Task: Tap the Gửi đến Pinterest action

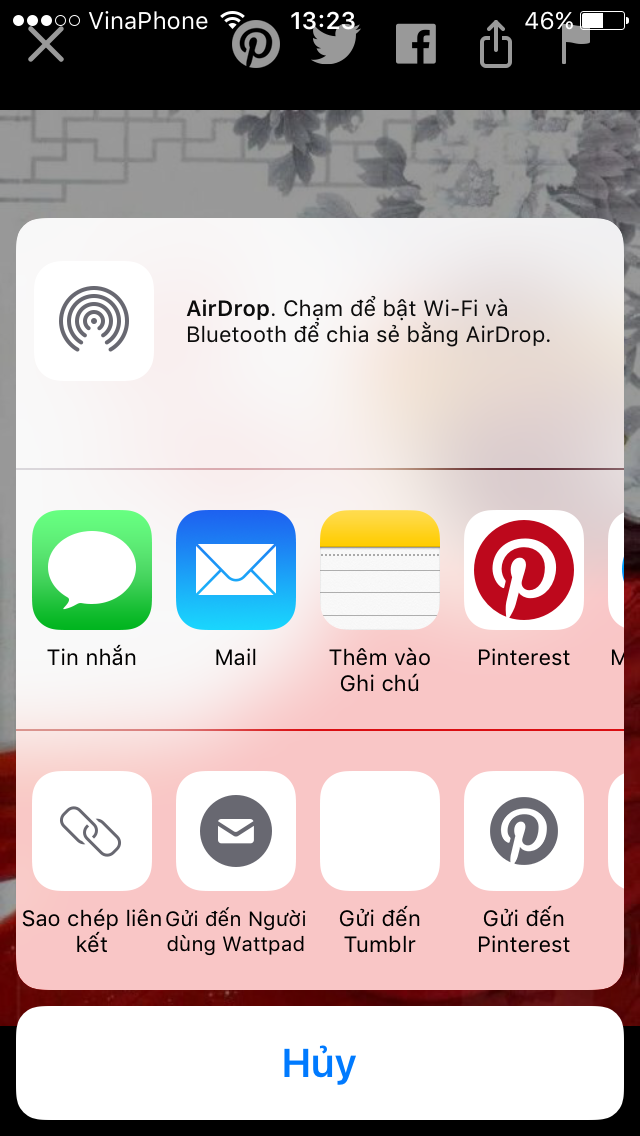Action: pos(524,831)
